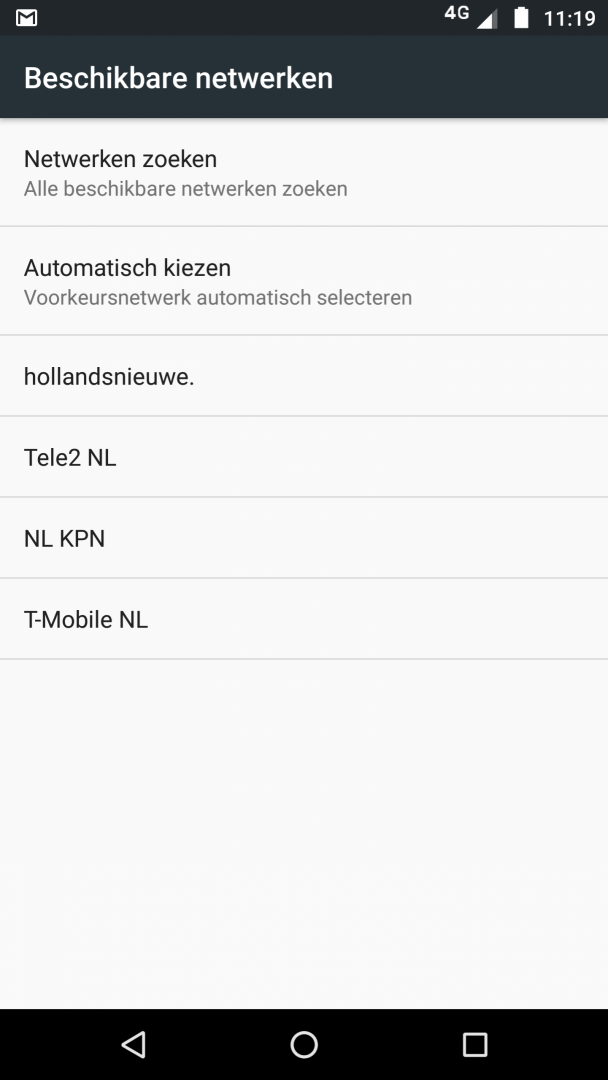Return to the home screen
The width and height of the screenshot is (608, 1080).
[304, 1045]
